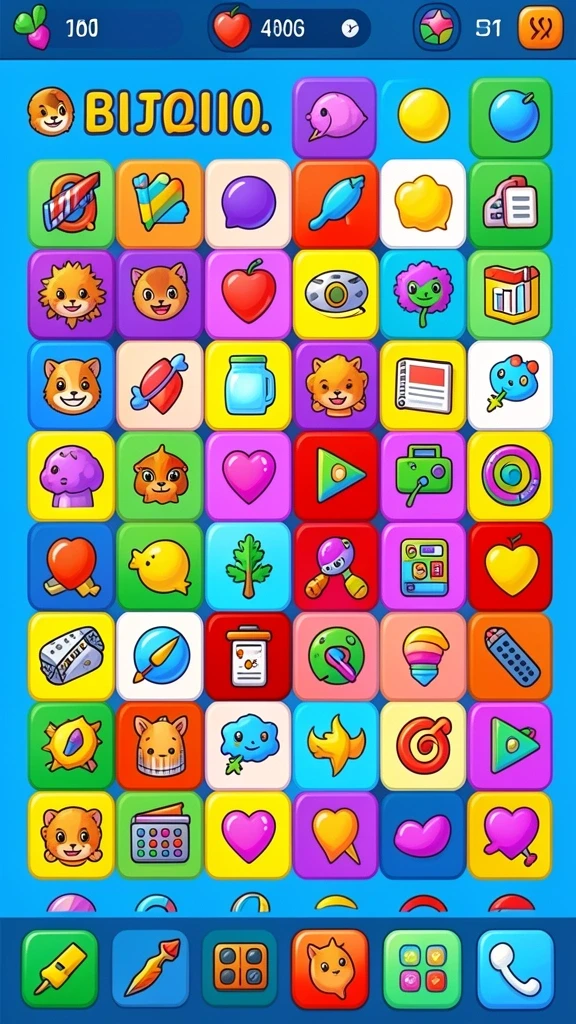Tap the orange button in the top bar
Screen dimensions: 576x1024
click(x=539, y=28)
